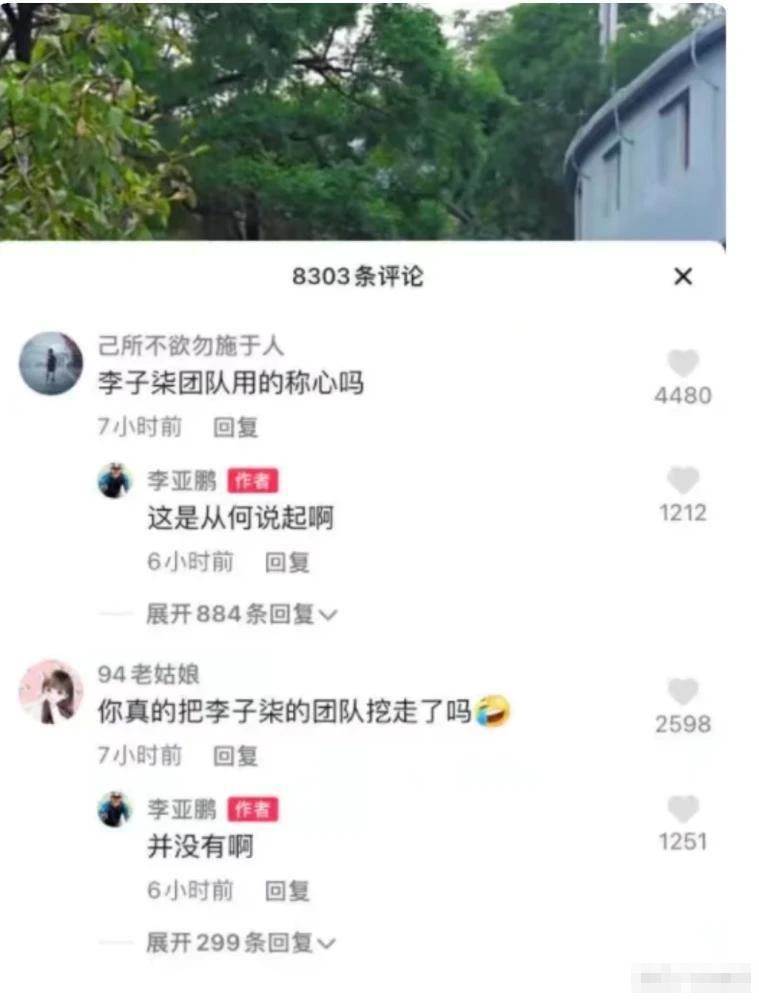This screenshot has width=759, height=1000.
Task: Open 己所不欲勿施于人's profile avatar
Action: (51, 364)
